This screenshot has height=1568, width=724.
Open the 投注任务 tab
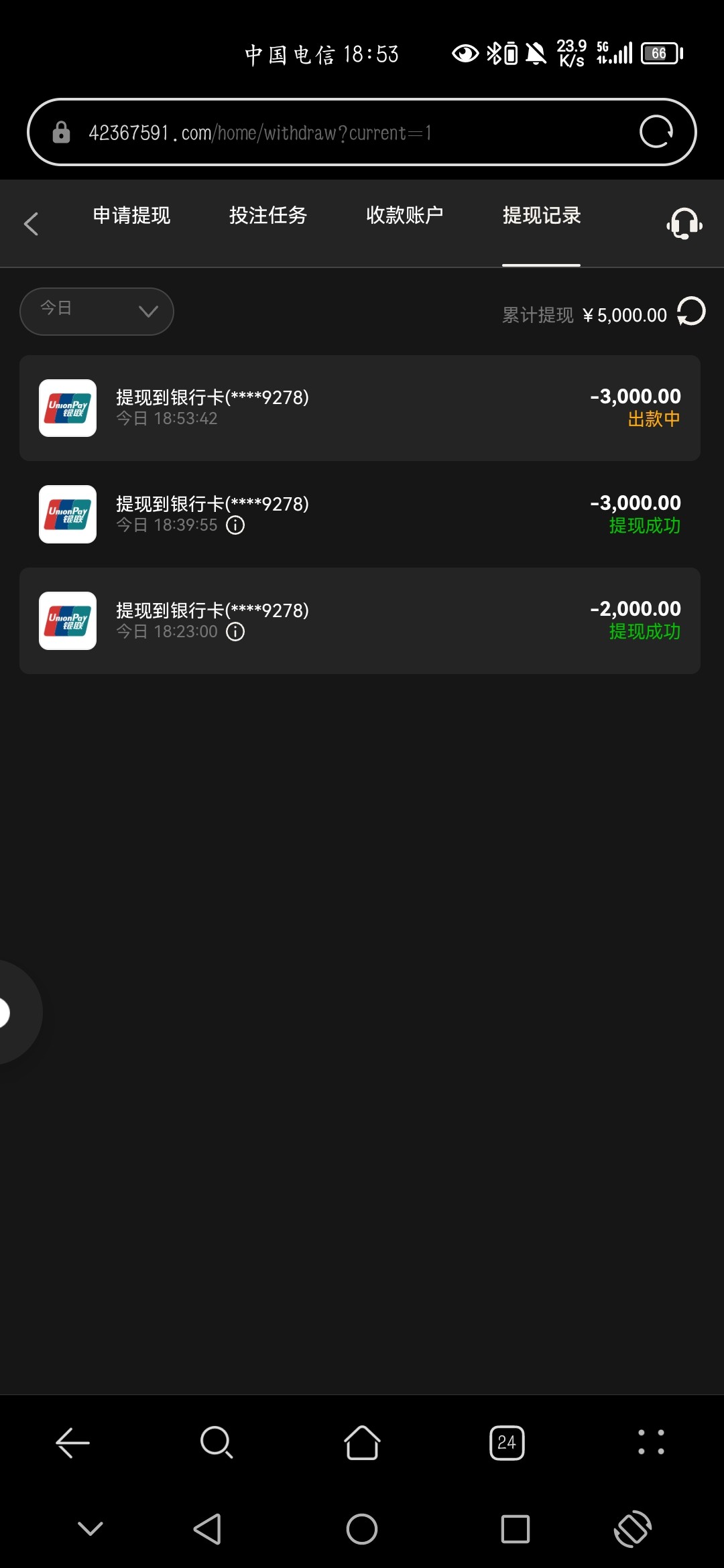tap(268, 216)
